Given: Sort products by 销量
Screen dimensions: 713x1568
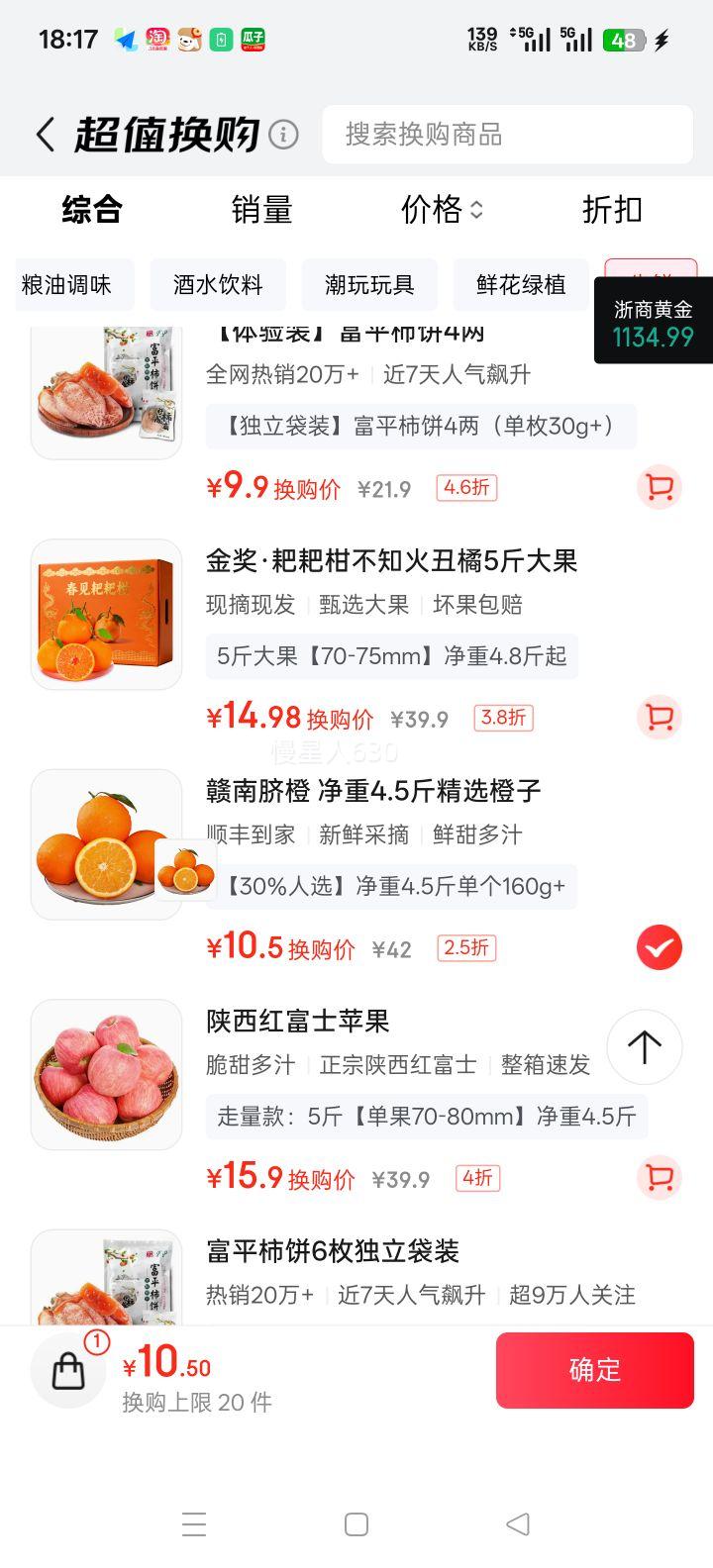Looking at the screenshot, I should pos(262,210).
